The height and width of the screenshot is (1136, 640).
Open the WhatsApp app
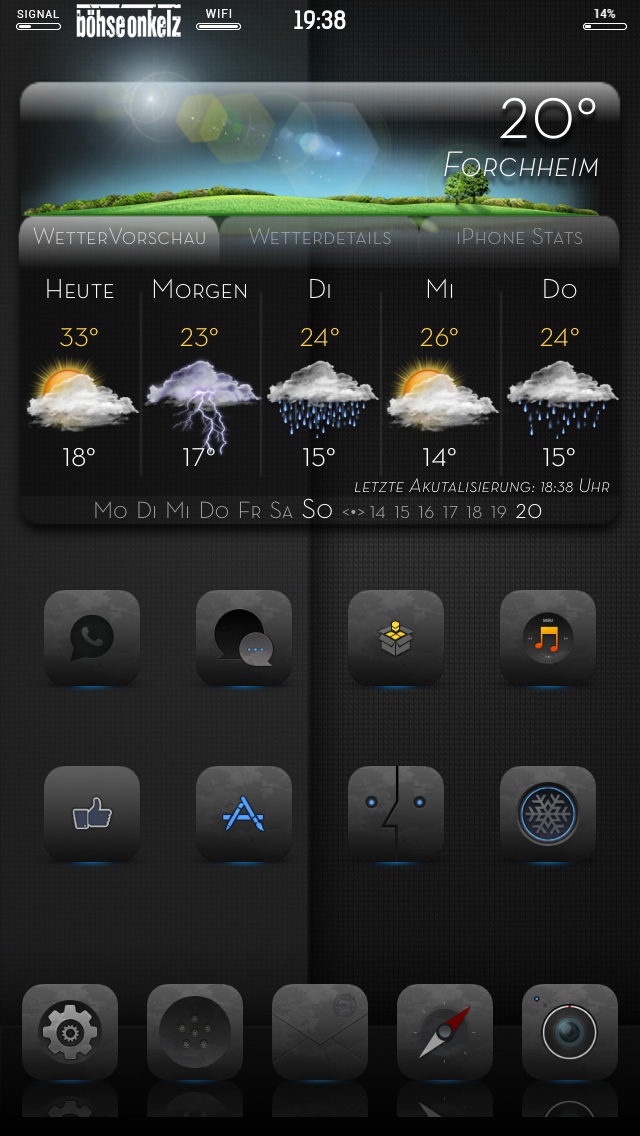click(x=92, y=637)
